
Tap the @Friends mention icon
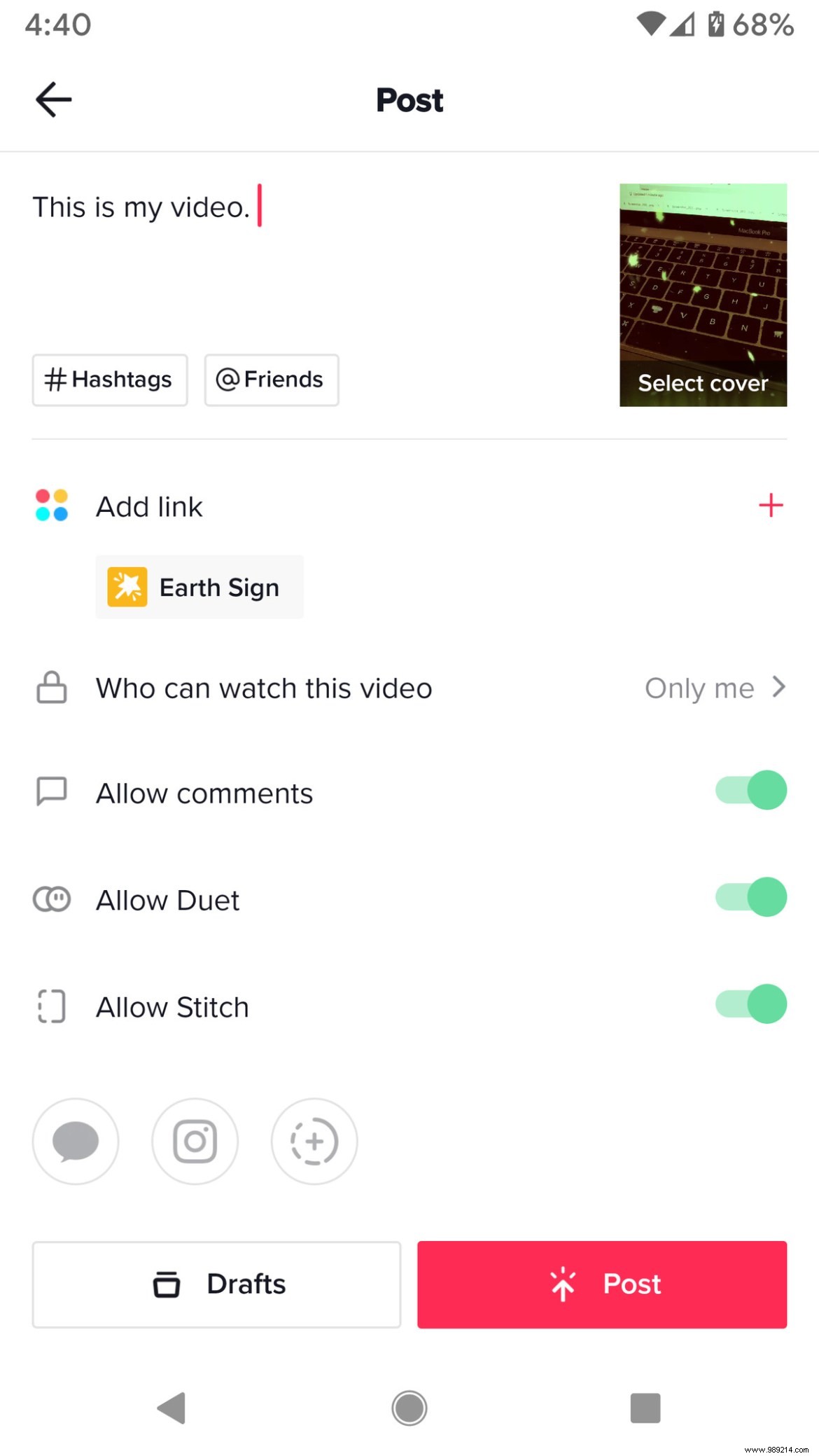(227, 380)
